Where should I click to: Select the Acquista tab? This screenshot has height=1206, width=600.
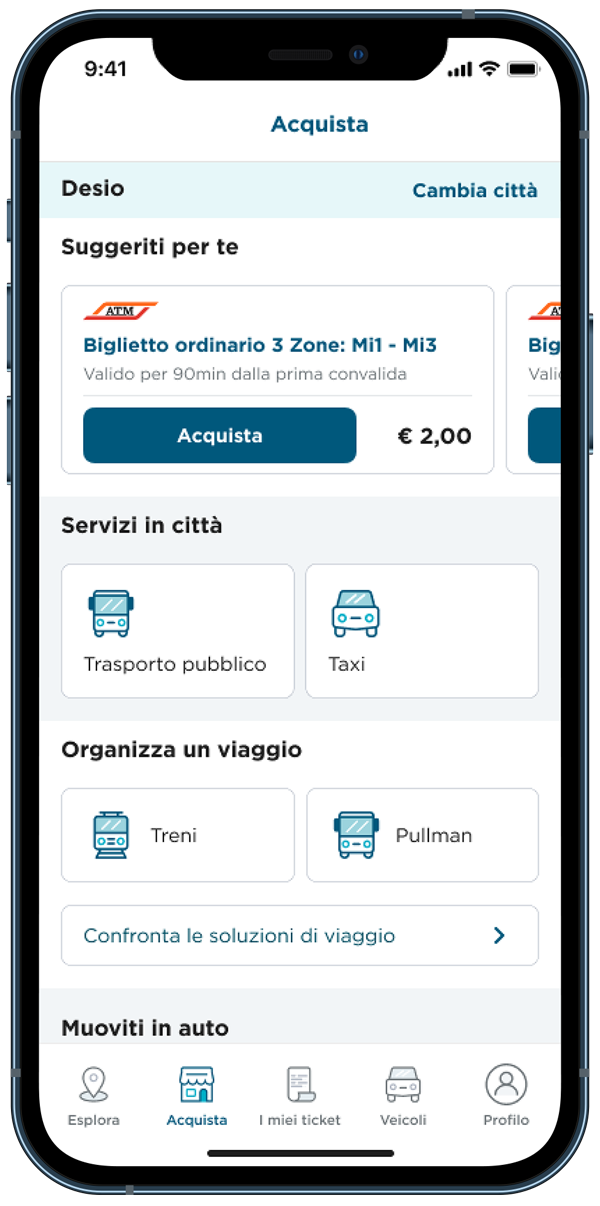pos(197,1096)
